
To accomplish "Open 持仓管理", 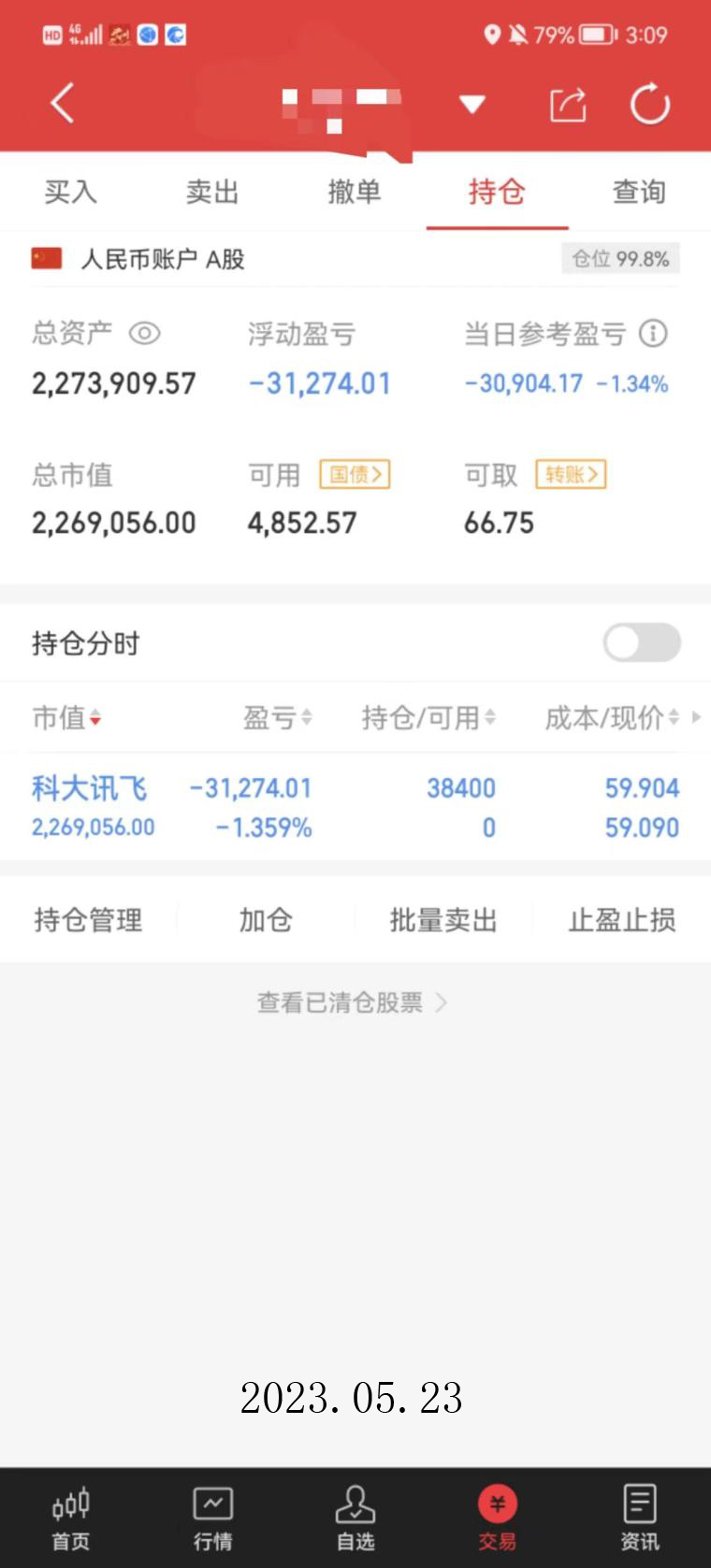I will coord(88,920).
